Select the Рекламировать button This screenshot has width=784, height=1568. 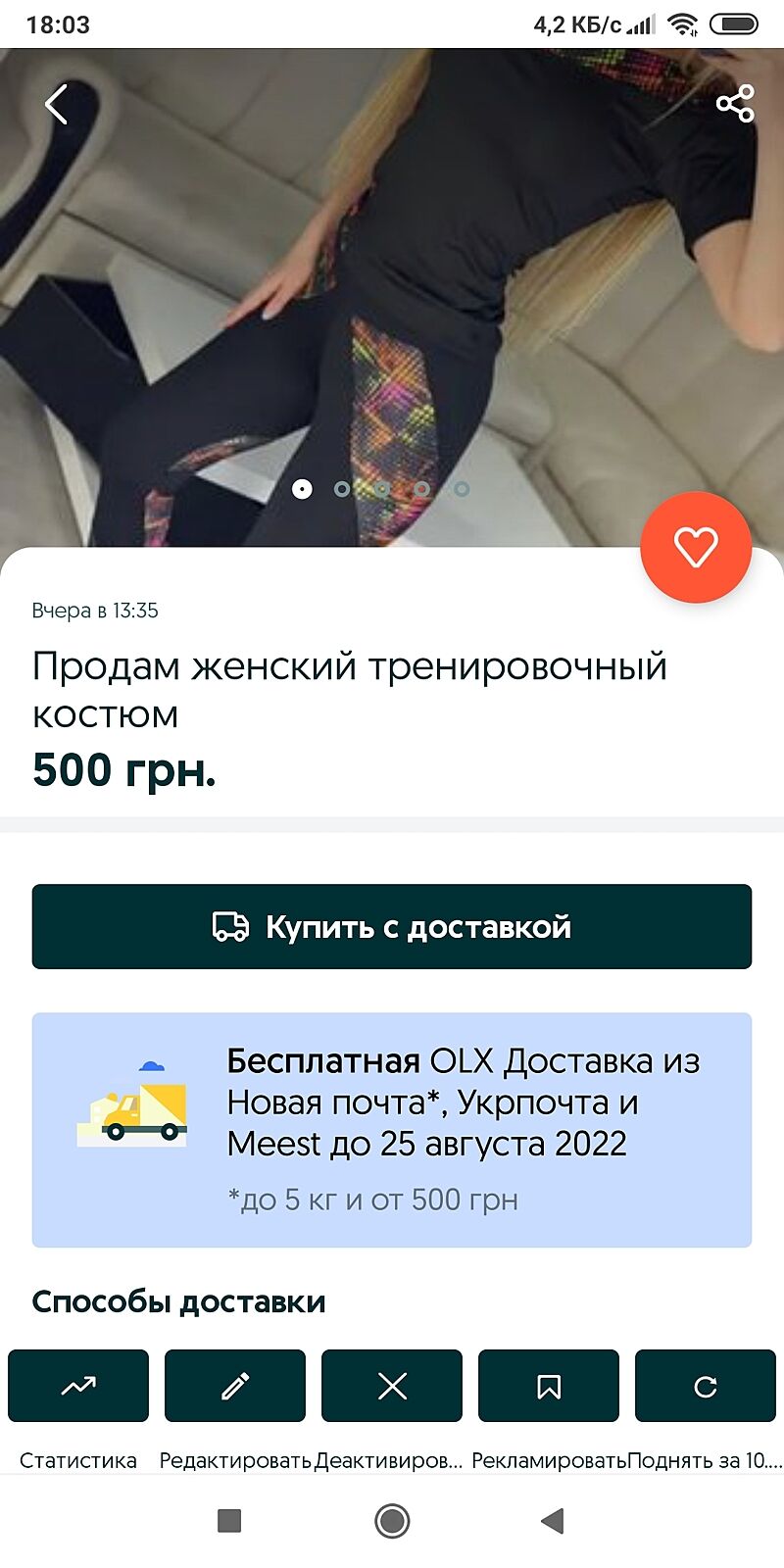click(549, 1386)
